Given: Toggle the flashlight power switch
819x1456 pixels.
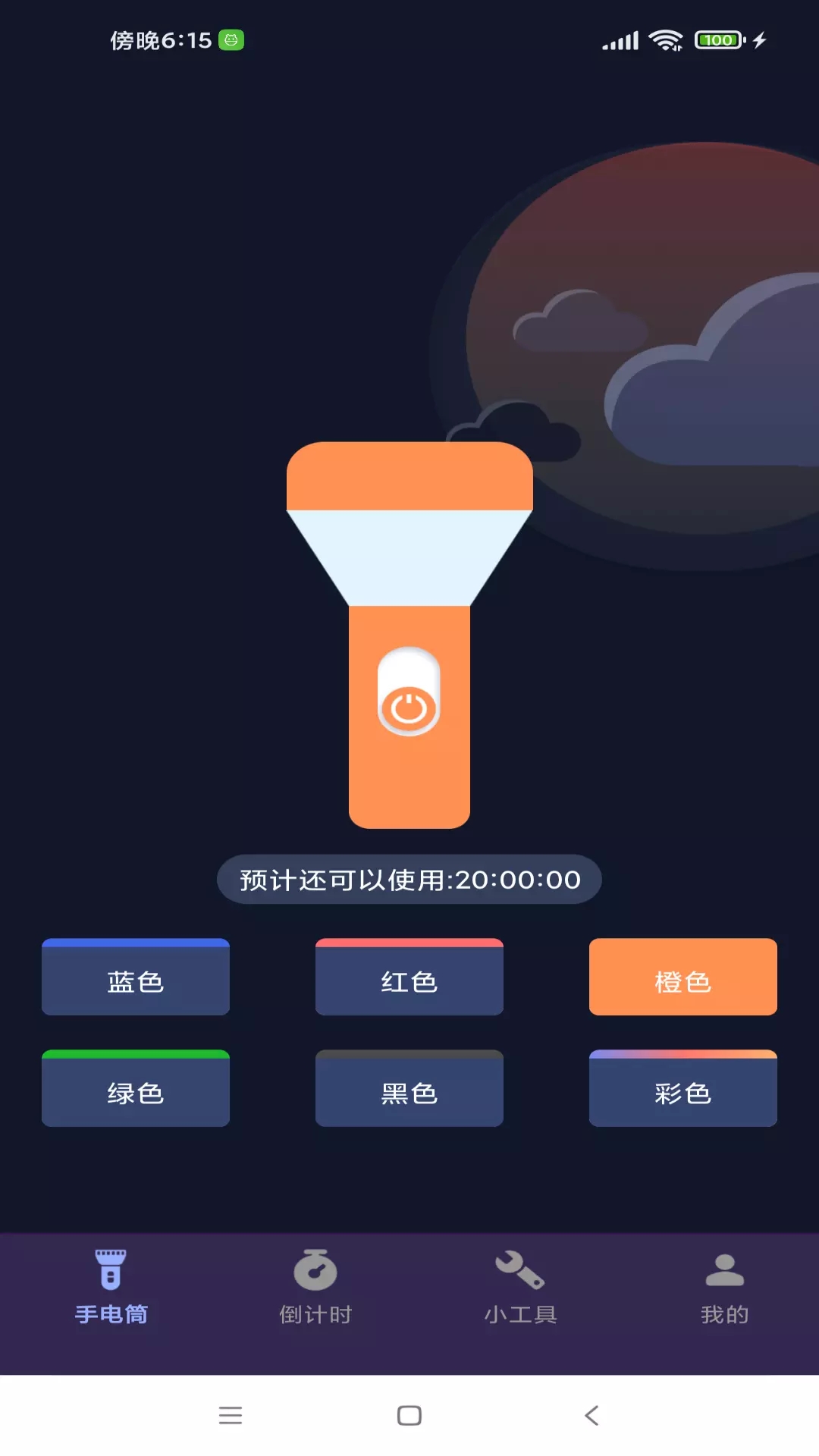Looking at the screenshot, I should (x=409, y=692).
